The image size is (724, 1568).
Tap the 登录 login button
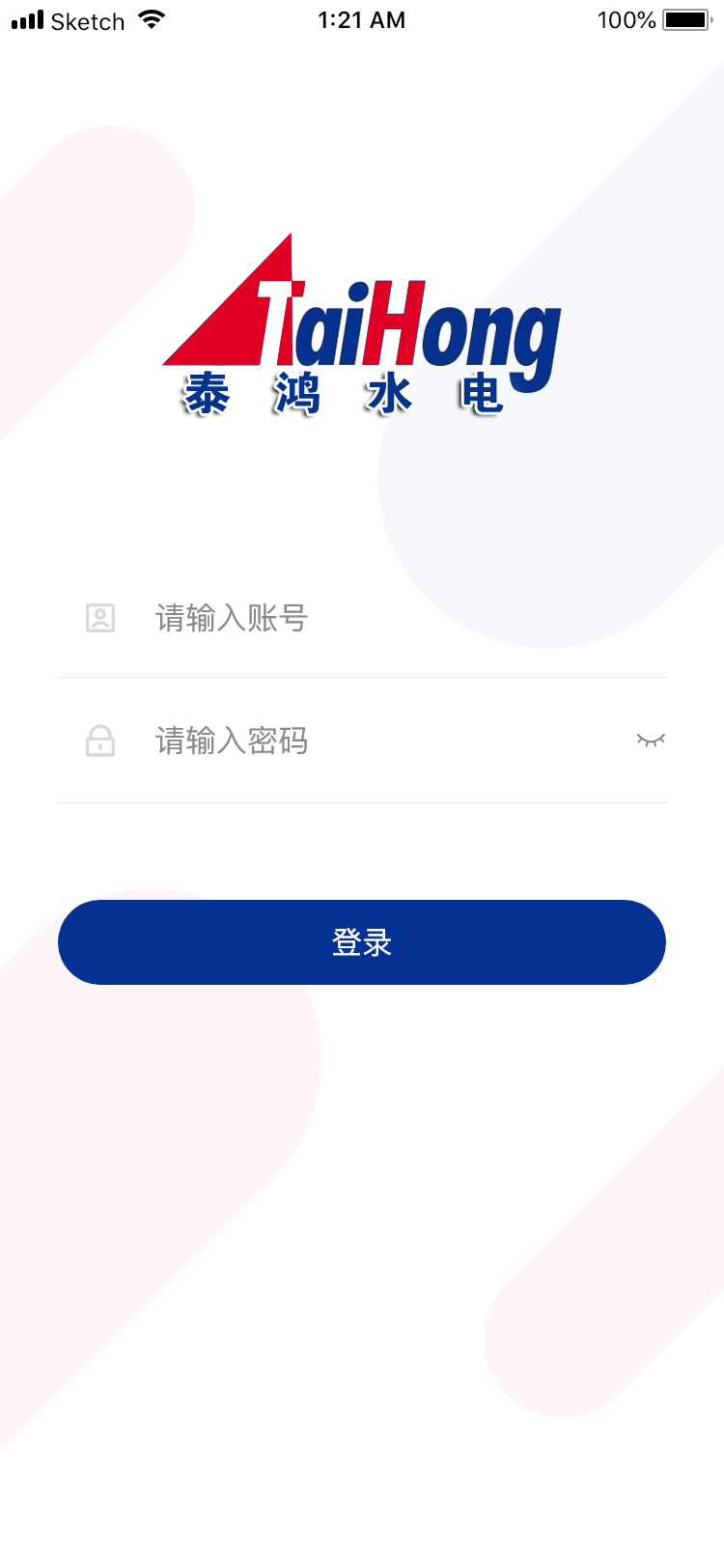click(362, 942)
